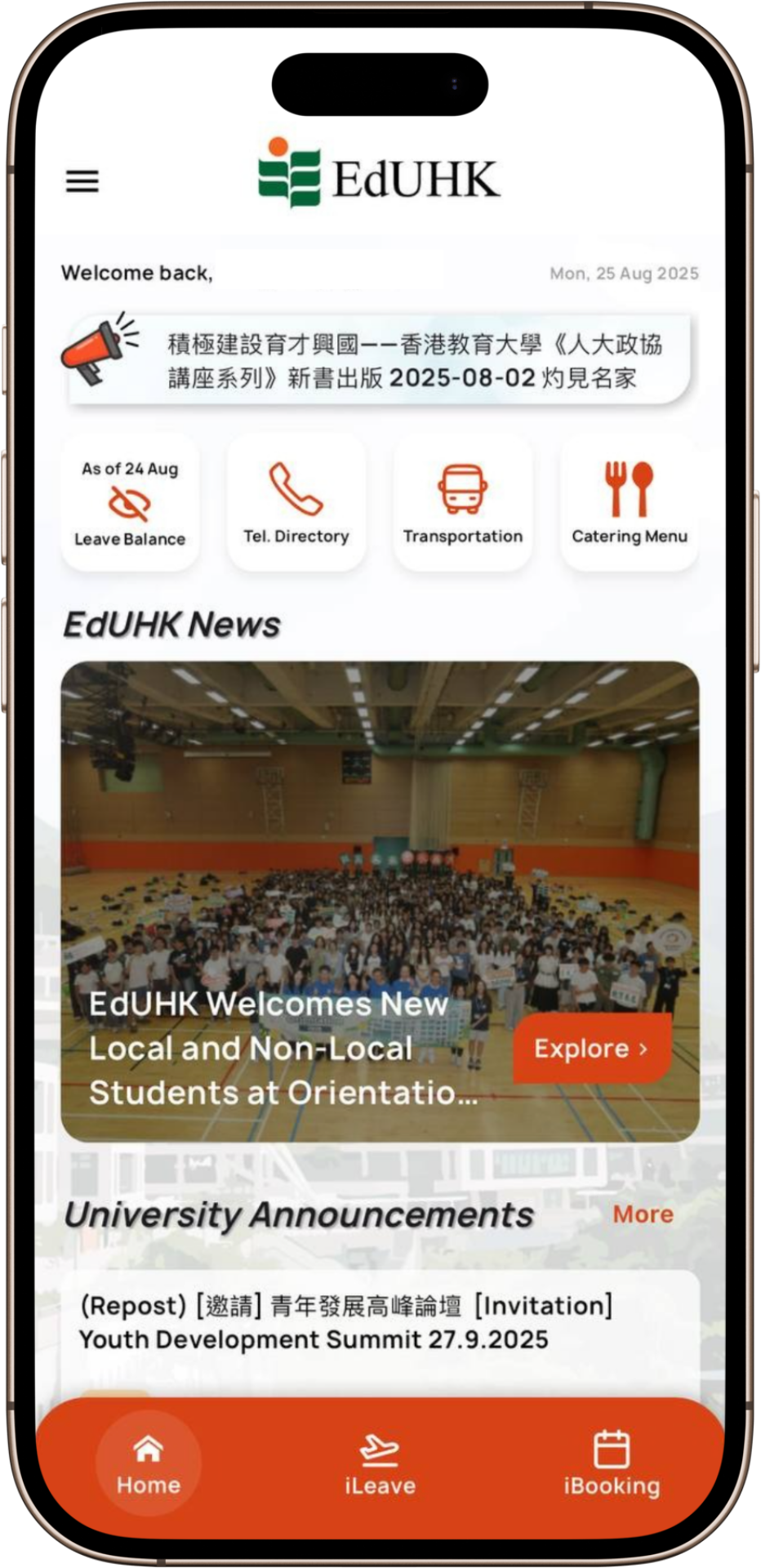Open the Tel. Directory shortcut
Image resolution: width=761 pixels, height=1568 pixels.
tap(296, 502)
